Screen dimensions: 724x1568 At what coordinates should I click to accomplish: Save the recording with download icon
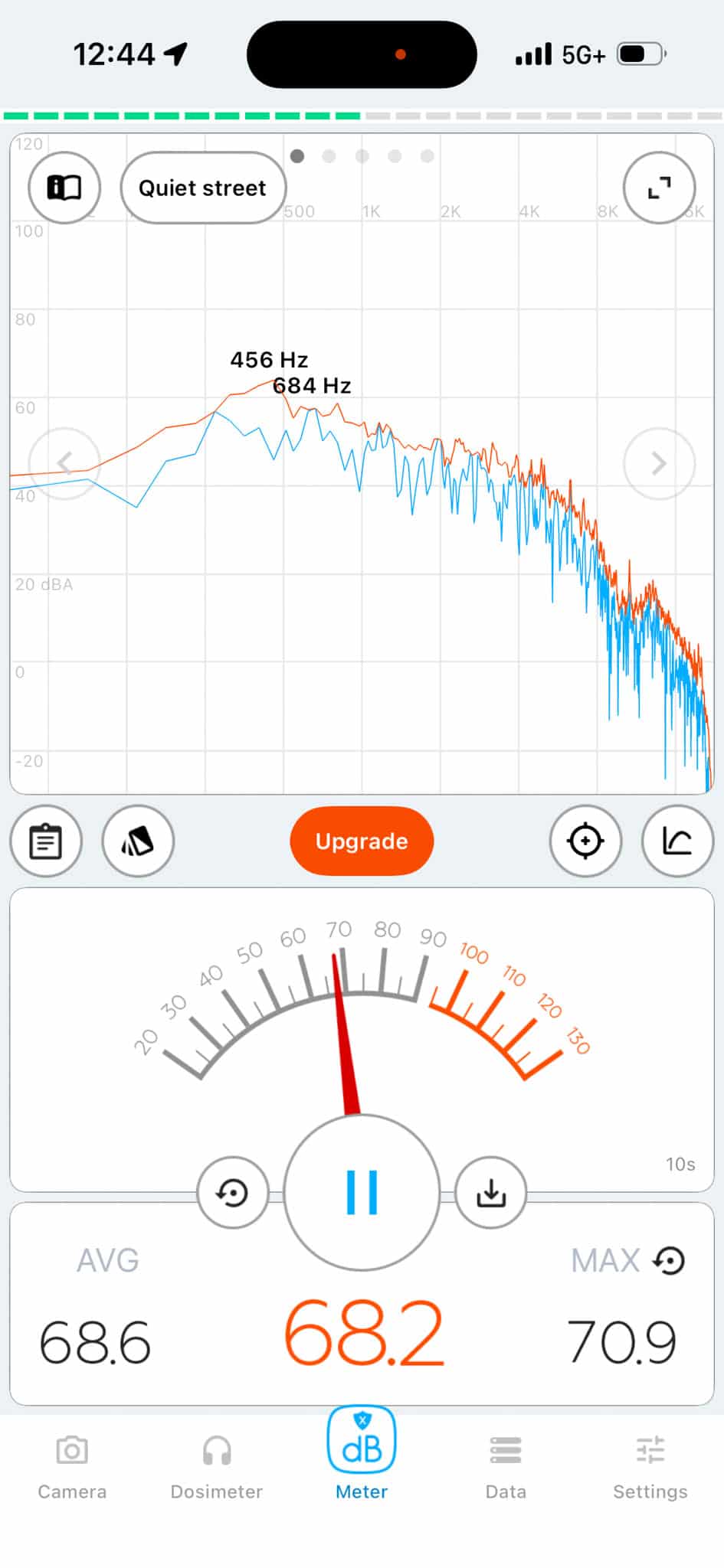(x=490, y=1192)
